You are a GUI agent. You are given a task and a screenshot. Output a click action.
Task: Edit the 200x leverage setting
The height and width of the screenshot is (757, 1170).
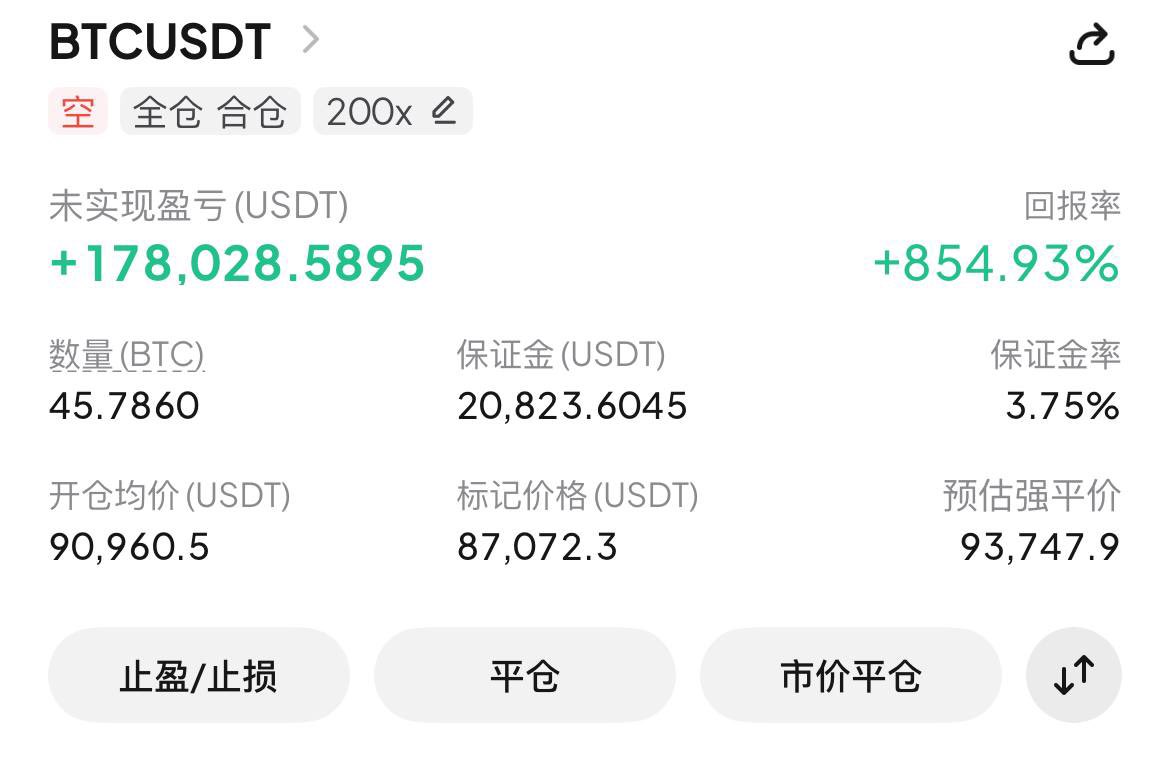click(392, 111)
